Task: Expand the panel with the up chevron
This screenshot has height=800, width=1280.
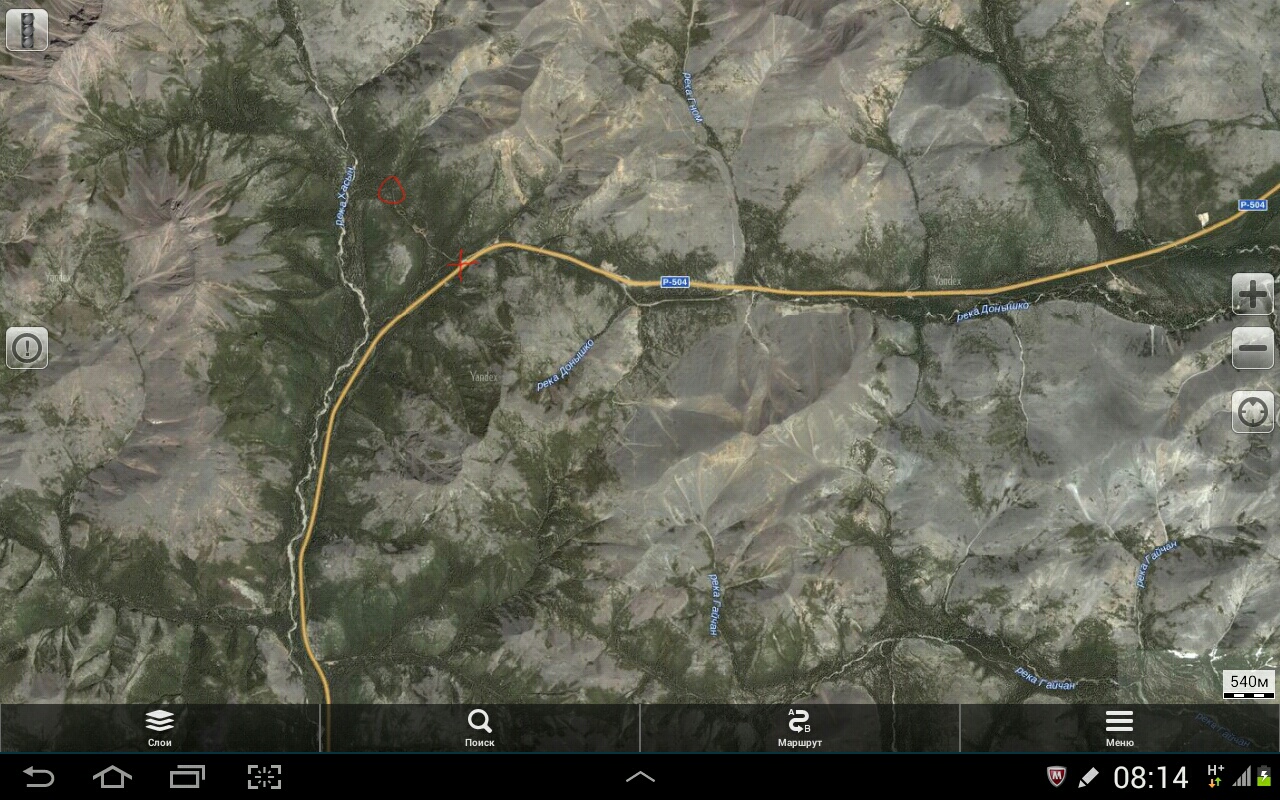Action: pyautogui.click(x=640, y=777)
